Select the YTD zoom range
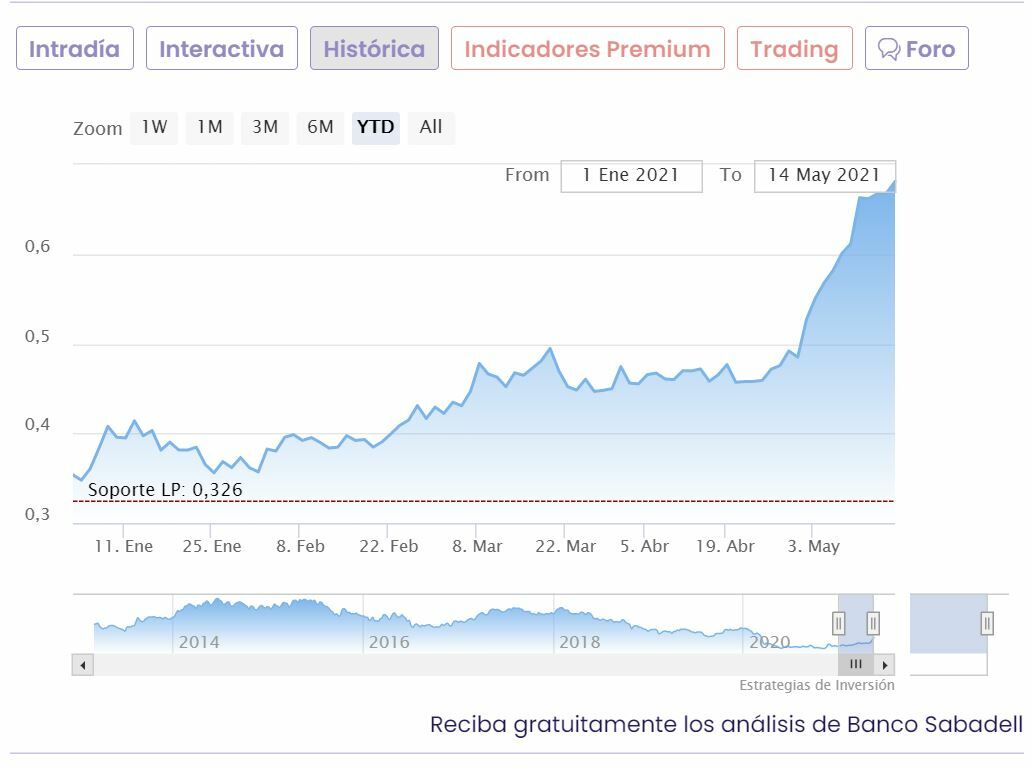 (x=376, y=127)
